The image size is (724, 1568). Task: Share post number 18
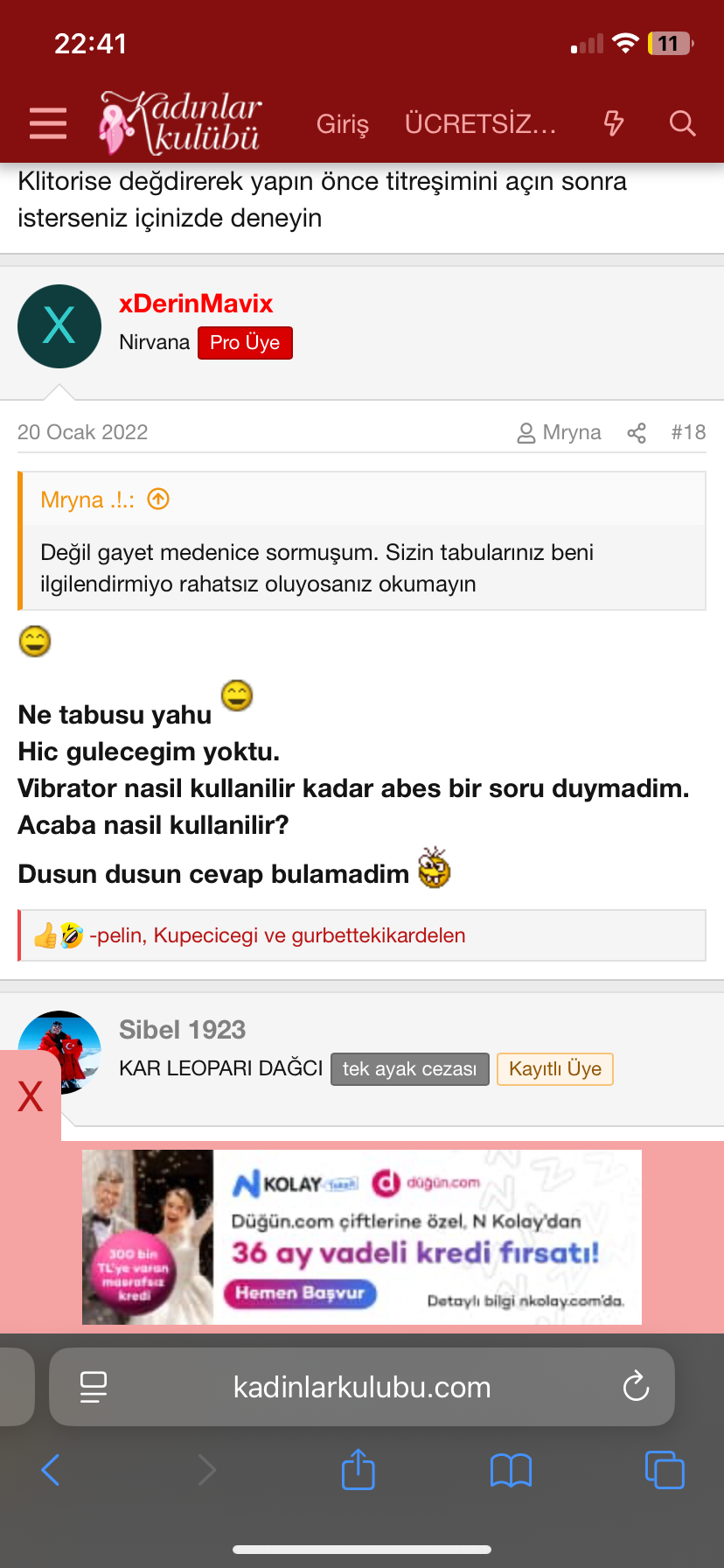point(637,432)
